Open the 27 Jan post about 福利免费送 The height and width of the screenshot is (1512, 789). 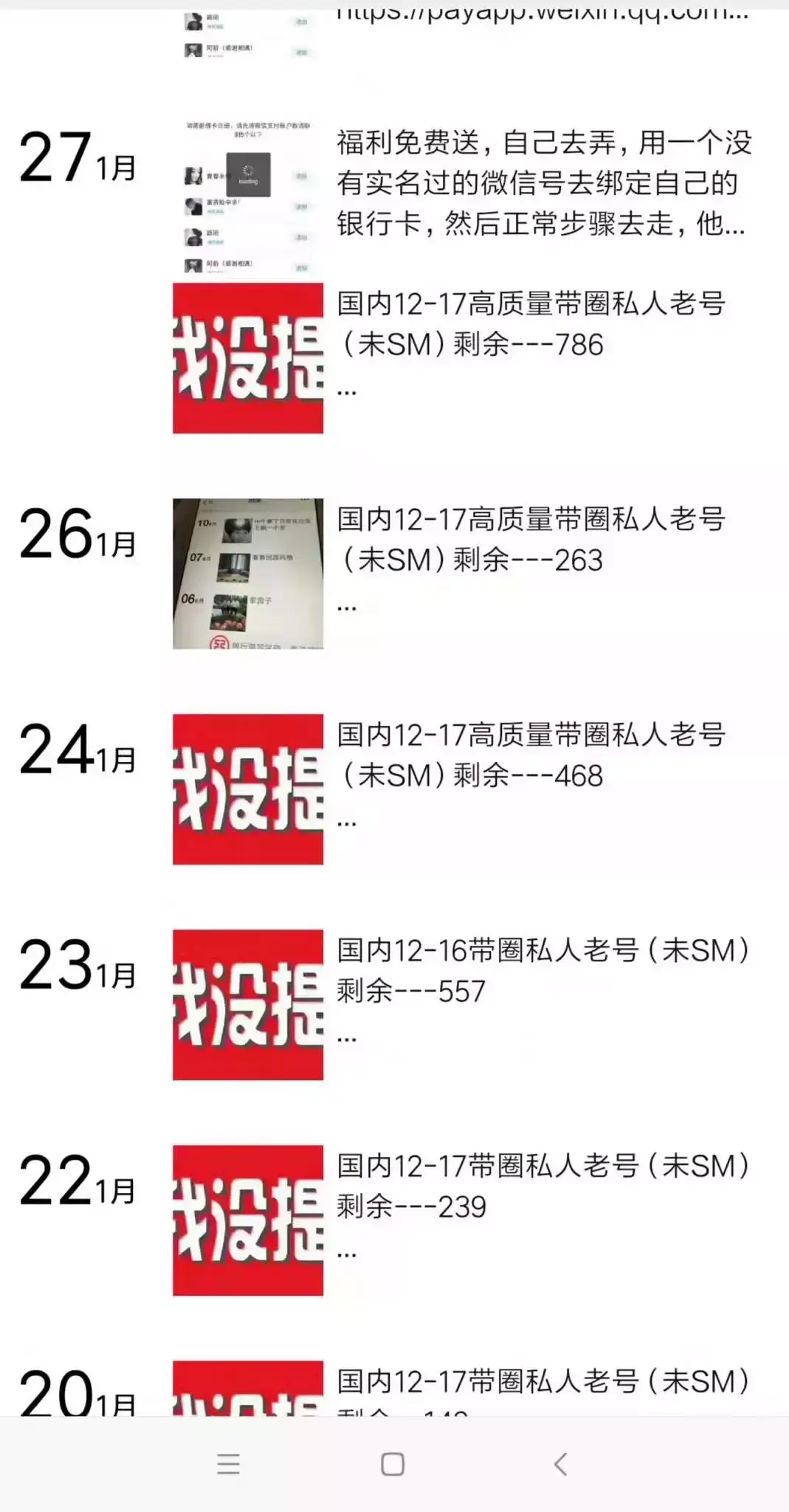(x=543, y=182)
